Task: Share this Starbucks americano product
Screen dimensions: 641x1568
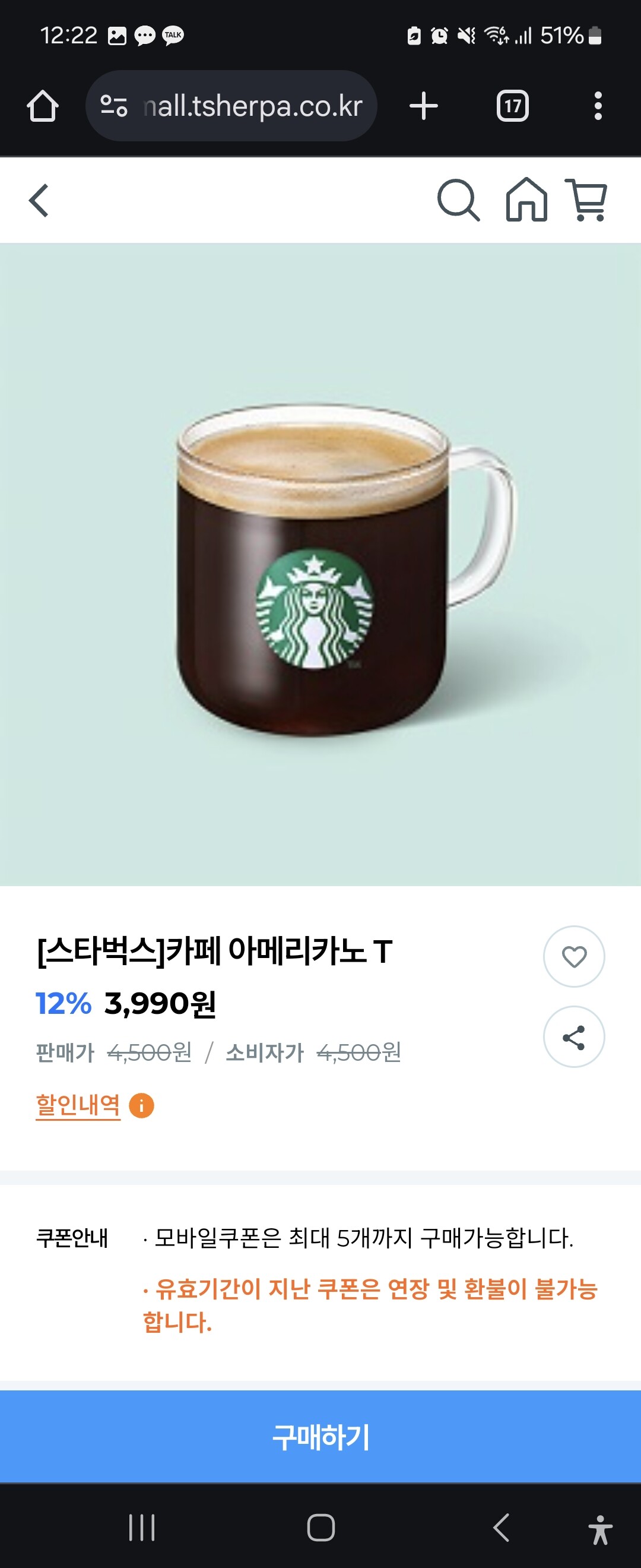Action: click(x=573, y=1036)
